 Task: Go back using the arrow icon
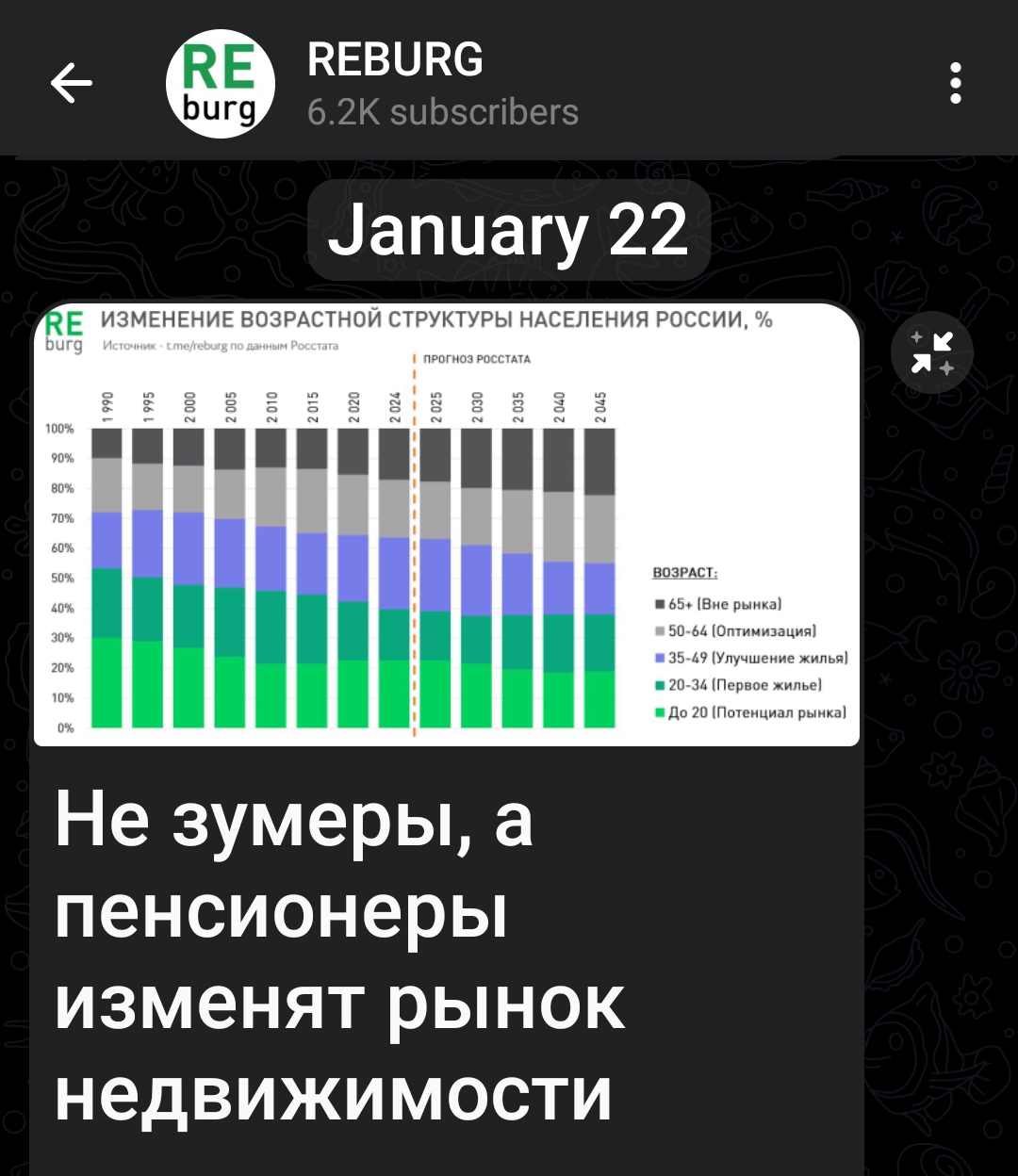(72, 84)
